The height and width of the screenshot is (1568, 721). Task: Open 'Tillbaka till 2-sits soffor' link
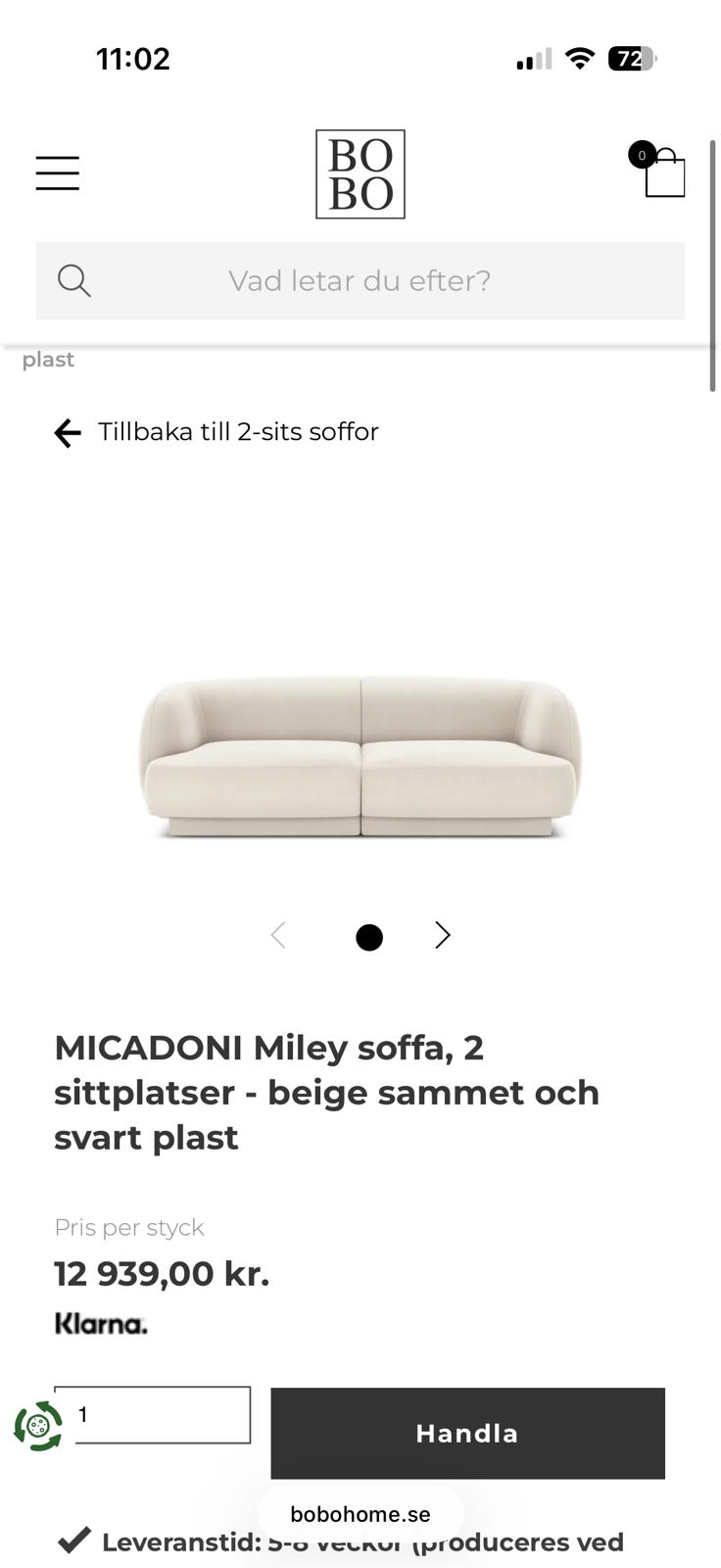pos(238,432)
